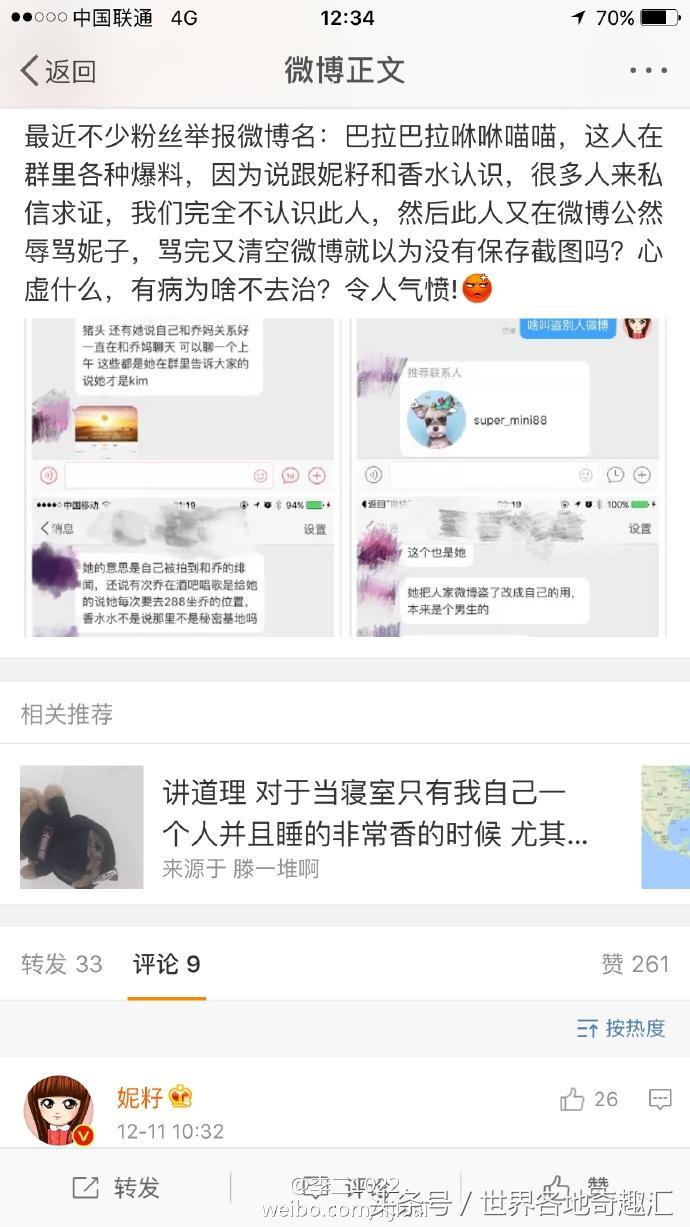Switch to the 转发 33 tab
The image size is (690, 1227).
pos(62,964)
